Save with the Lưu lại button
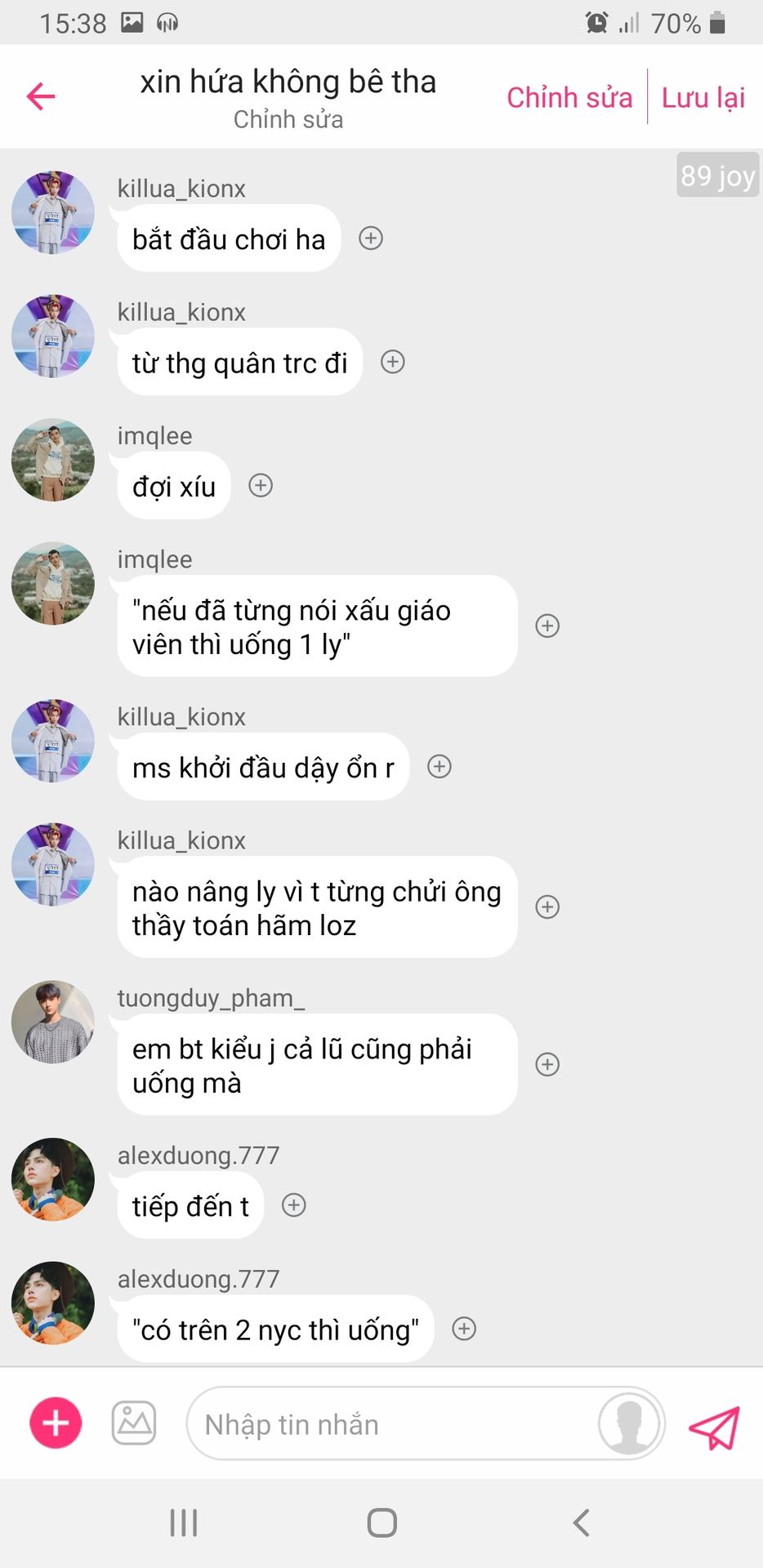This screenshot has width=763, height=1568. click(703, 97)
